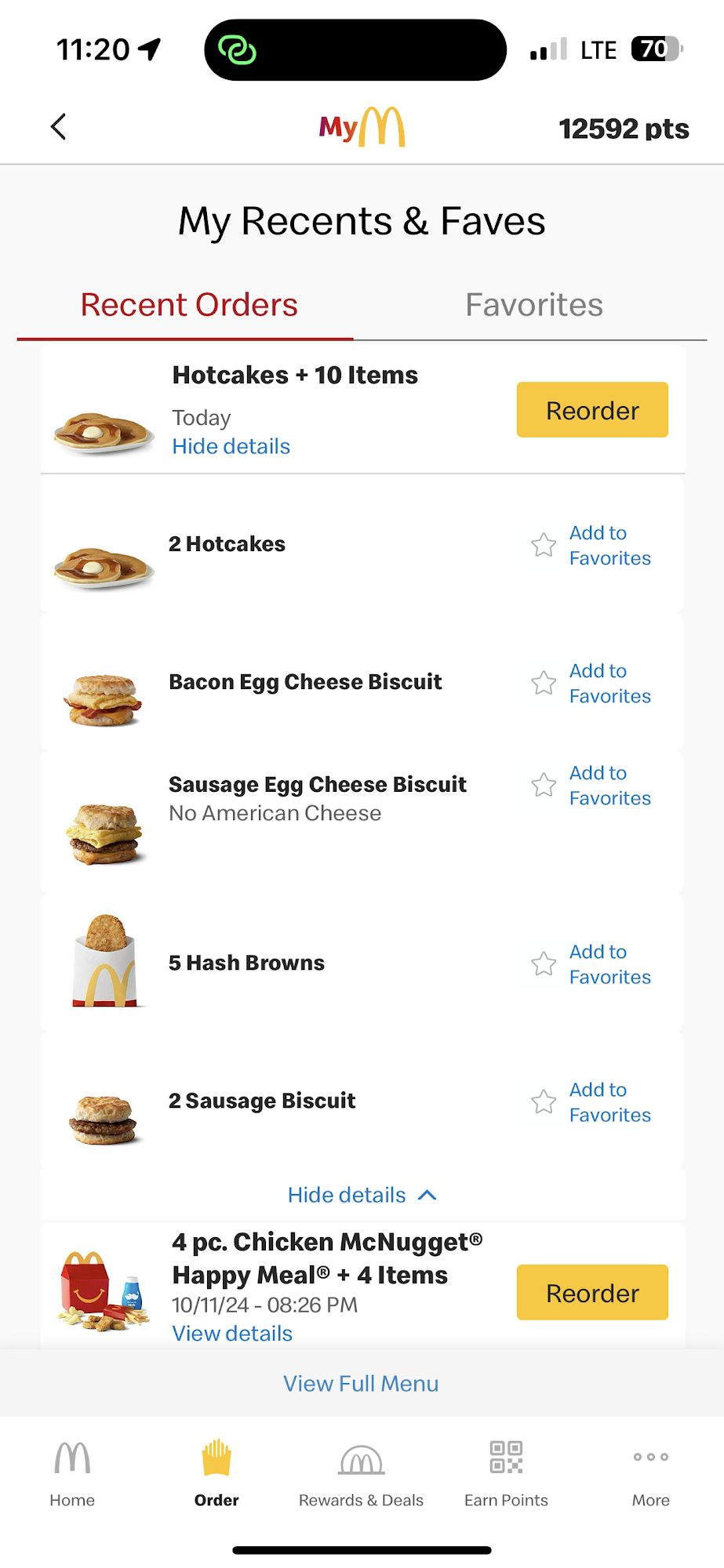724x1568 pixels.
Task: Hide details under Hotcakes order title
Action: point(231,447)
